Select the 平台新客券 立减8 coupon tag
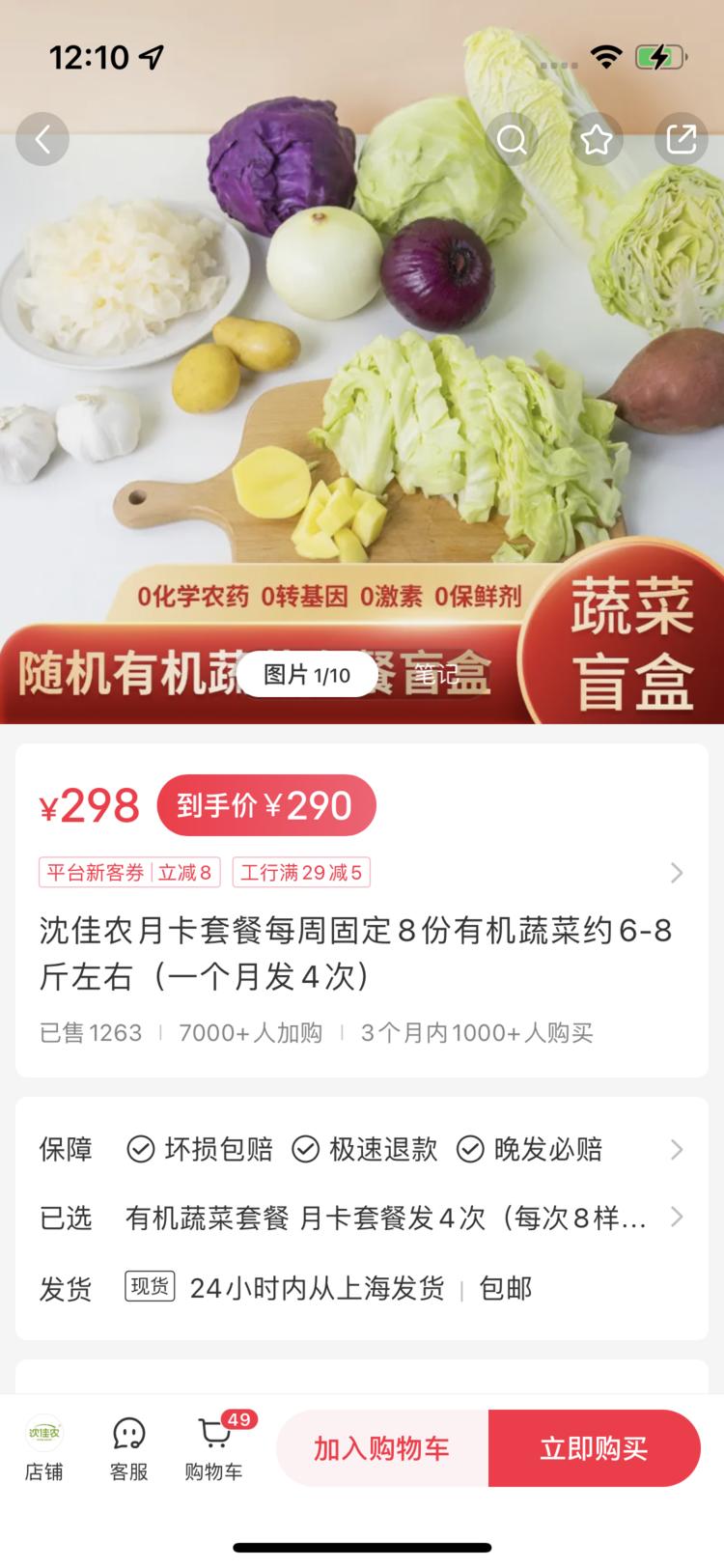Image resolution: width=724 pixels, height=1568 pixels. pos(127,873)
